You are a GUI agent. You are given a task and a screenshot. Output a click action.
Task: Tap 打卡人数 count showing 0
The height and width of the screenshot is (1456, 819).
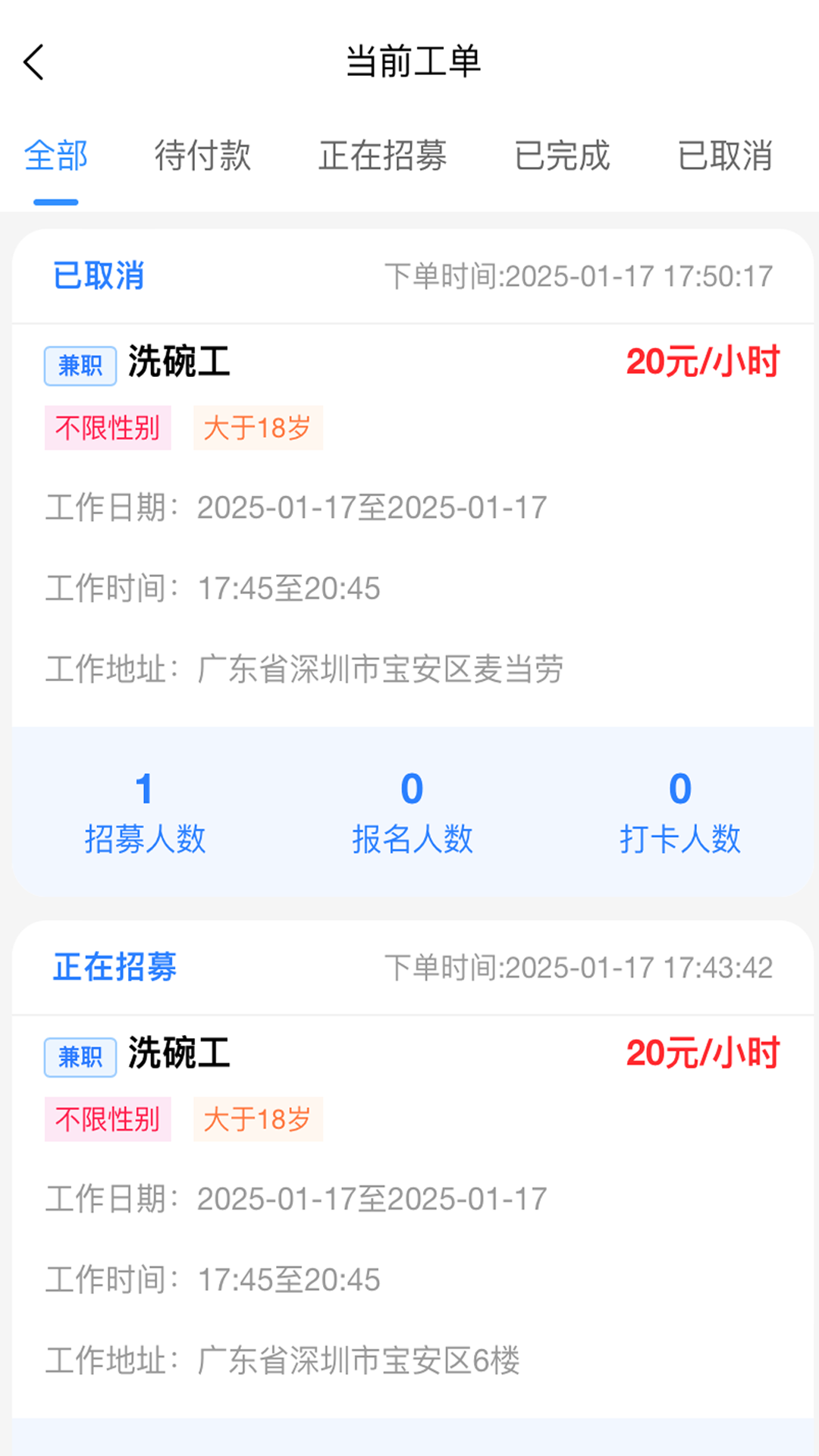[x=680, y=811]
